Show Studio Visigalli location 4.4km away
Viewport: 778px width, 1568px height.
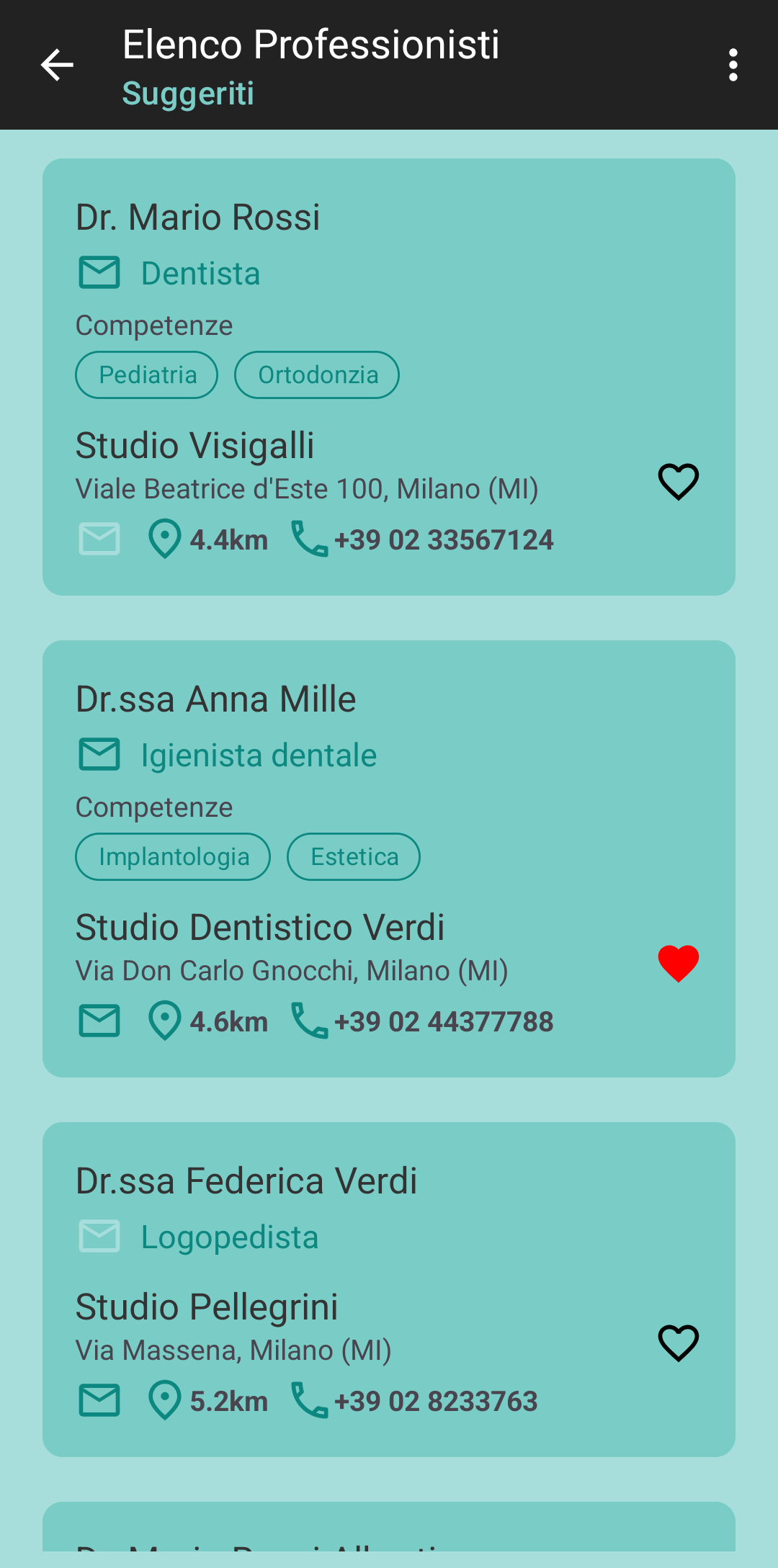pyautogui.click(x=207, y=539)
